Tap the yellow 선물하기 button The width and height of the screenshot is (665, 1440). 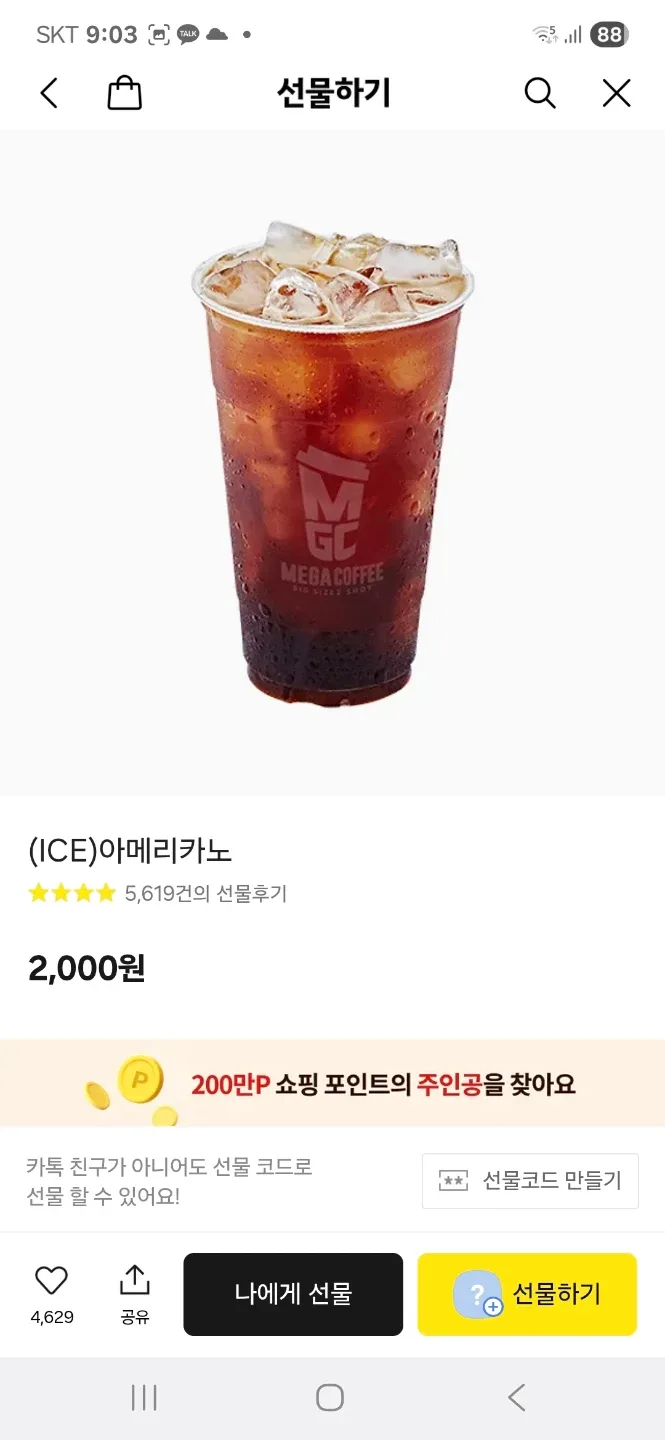527,1294
